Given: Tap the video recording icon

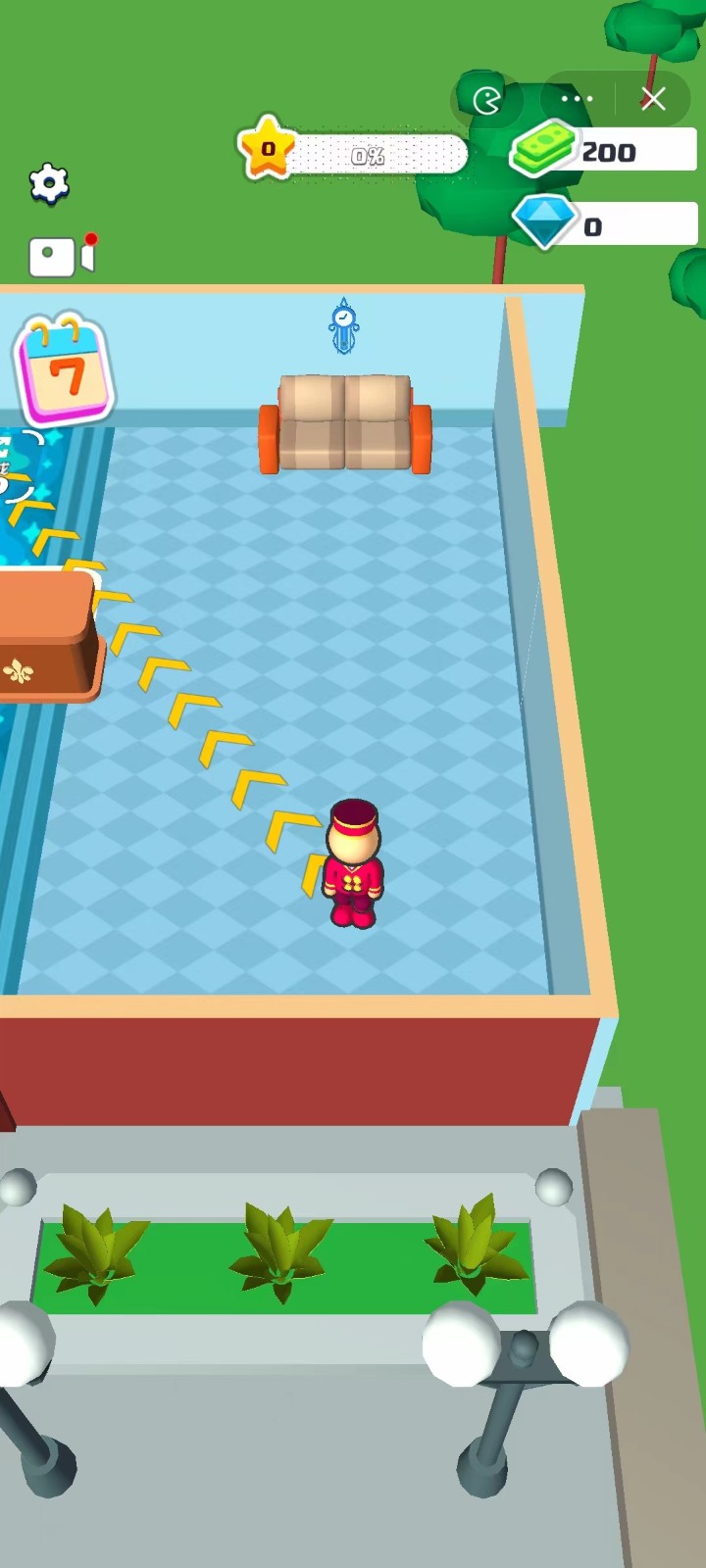Looking at the screenshot, I should 62,256.
